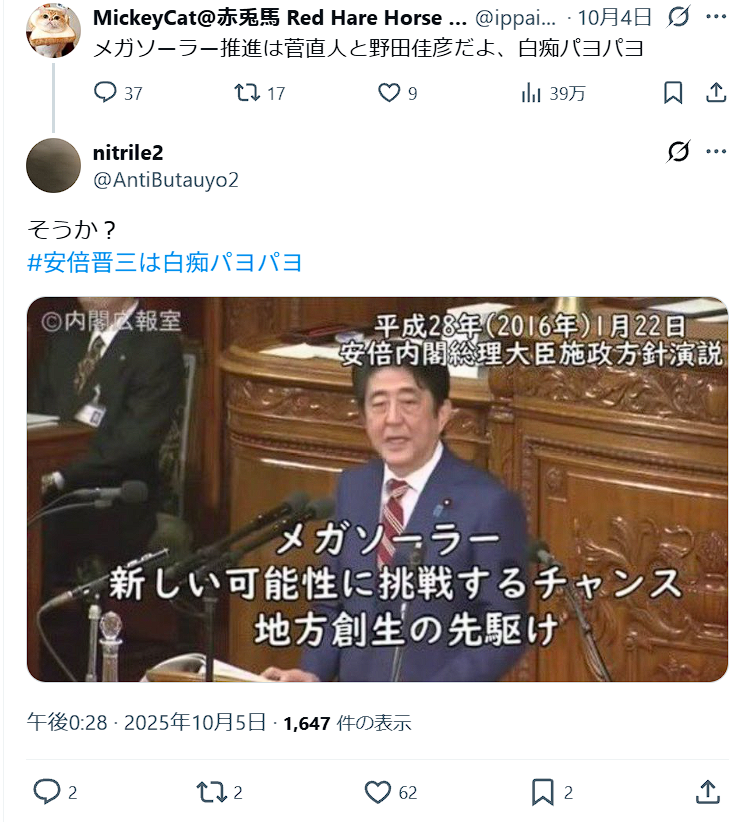This screenshot has width=749, height=822.
Task: View analytics of MickeyCat's post
Action: point(531,93)
